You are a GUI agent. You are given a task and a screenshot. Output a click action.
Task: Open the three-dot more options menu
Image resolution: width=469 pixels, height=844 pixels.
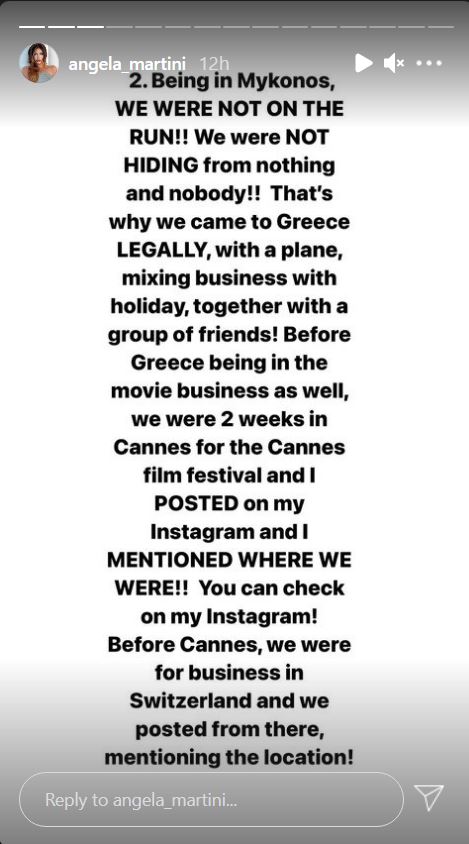point(429,64)
